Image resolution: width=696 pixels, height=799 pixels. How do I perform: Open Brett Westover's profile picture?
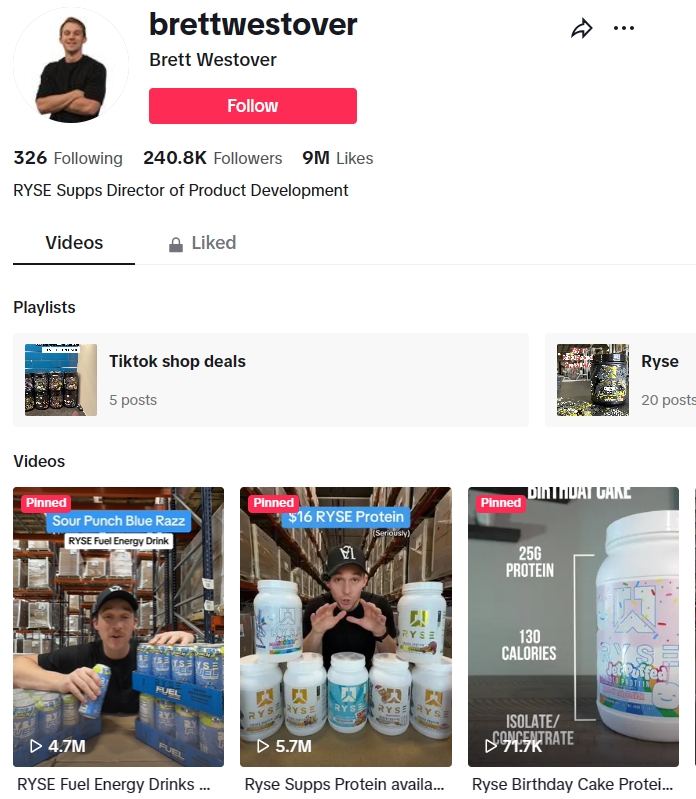click(71, 66)
